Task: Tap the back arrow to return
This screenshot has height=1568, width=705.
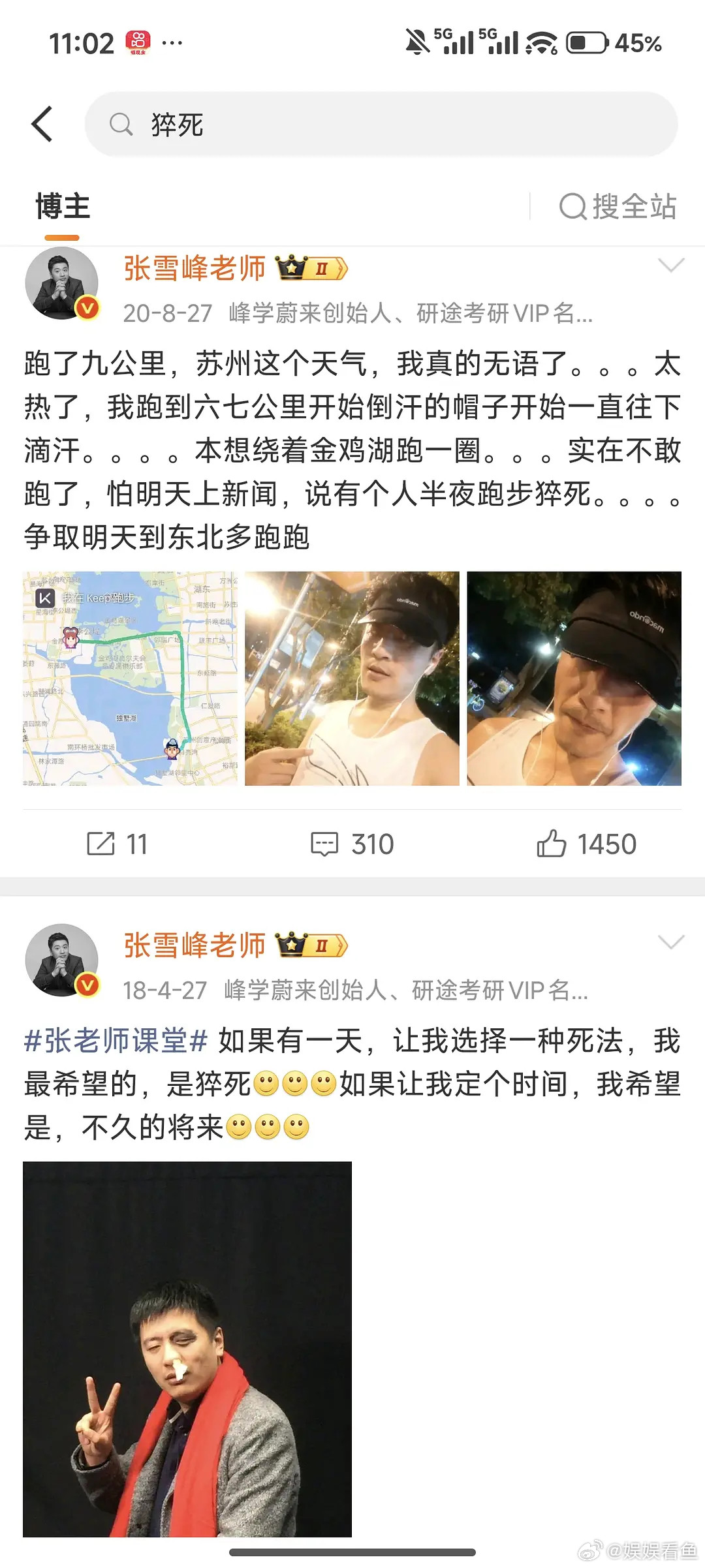Action: pyautogui.click(x=43, y=124)
